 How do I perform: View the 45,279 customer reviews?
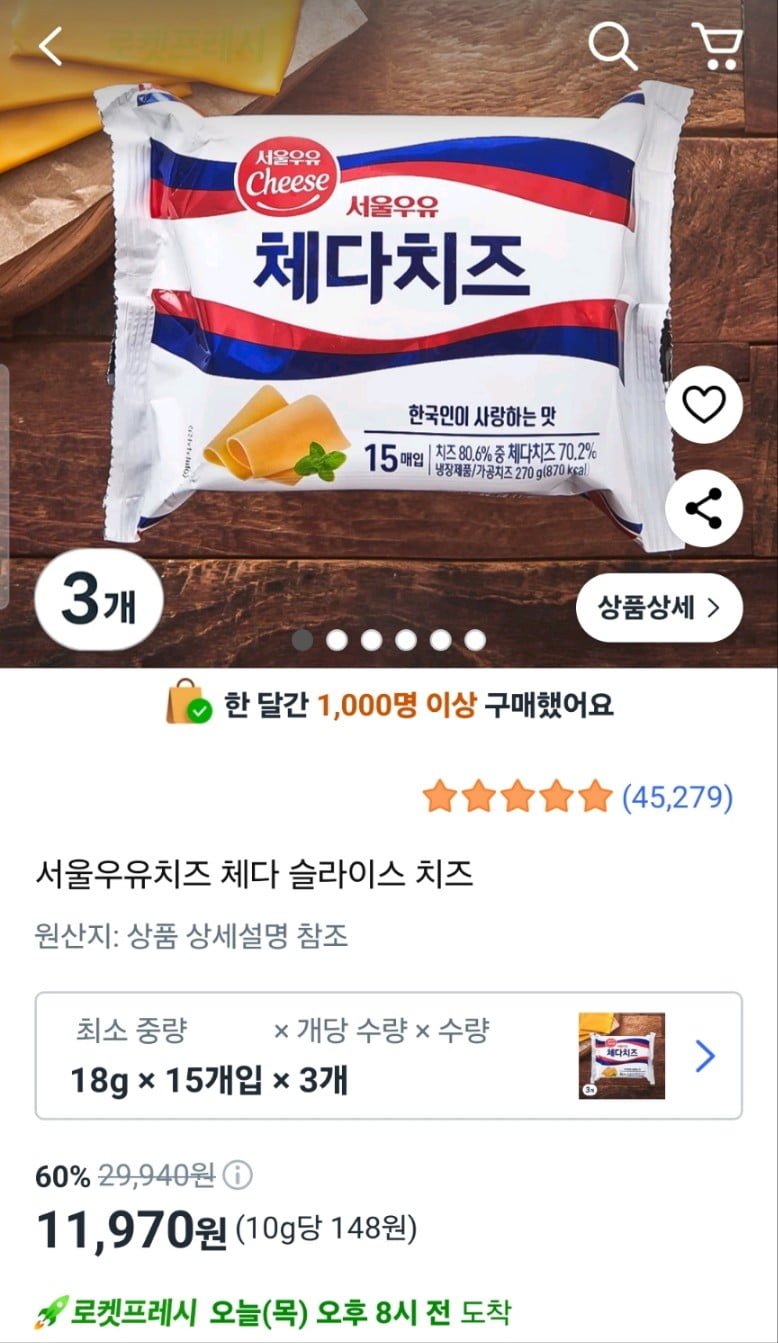(x=677, y=797)
